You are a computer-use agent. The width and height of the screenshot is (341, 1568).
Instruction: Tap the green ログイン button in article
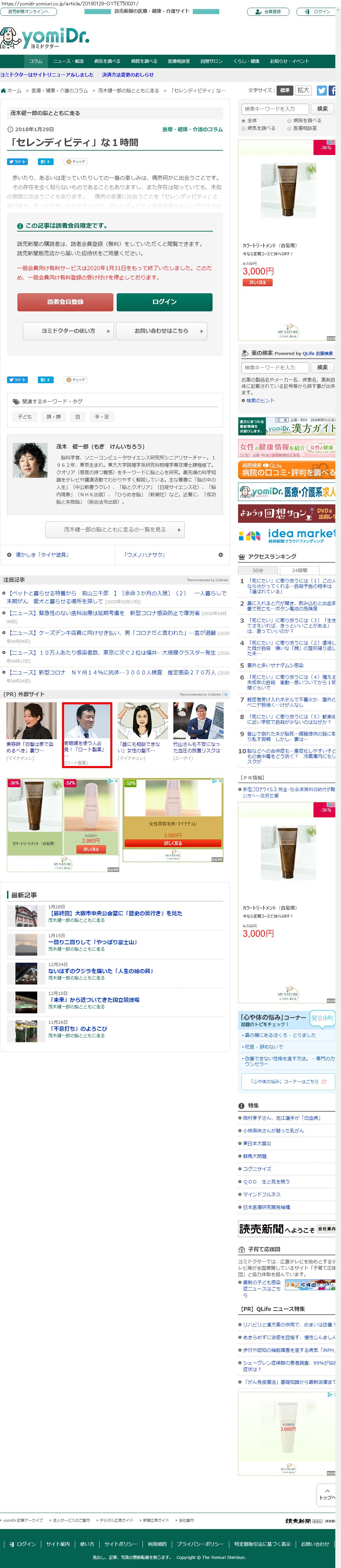coord(164,302)
